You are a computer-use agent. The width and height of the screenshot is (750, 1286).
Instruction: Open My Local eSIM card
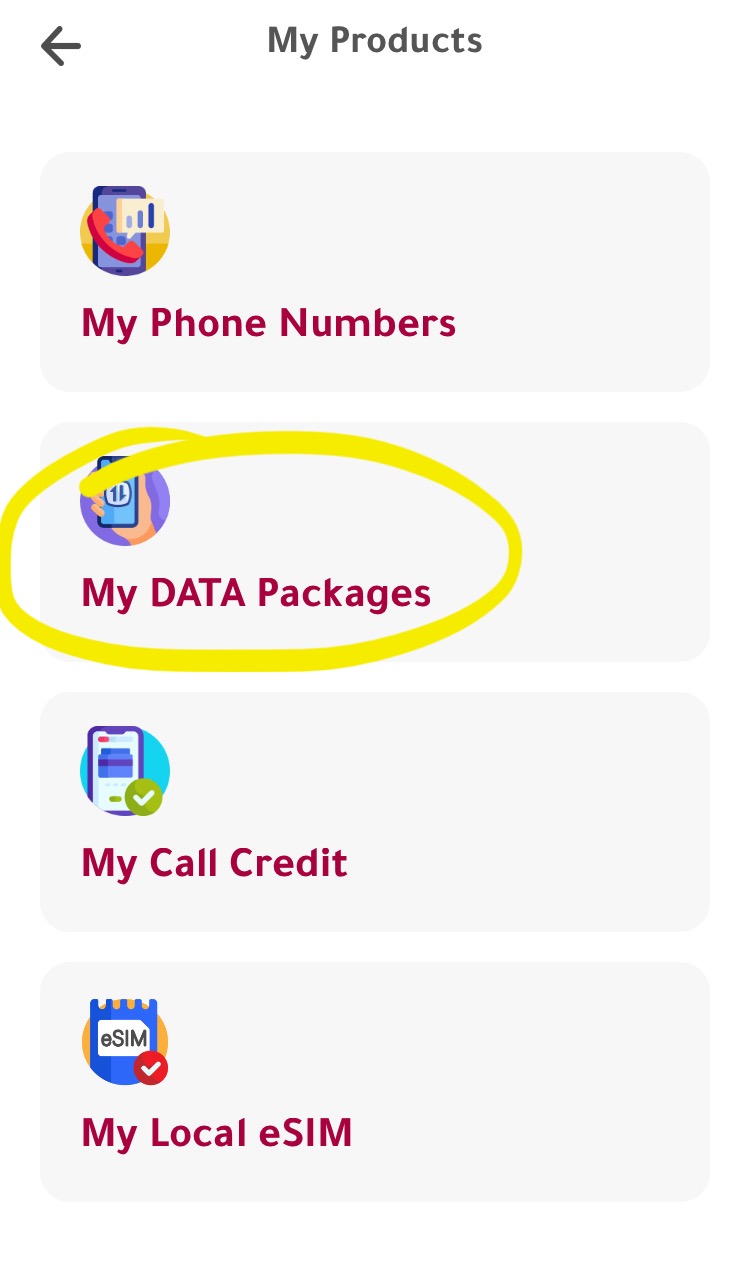coord(375,1082)
